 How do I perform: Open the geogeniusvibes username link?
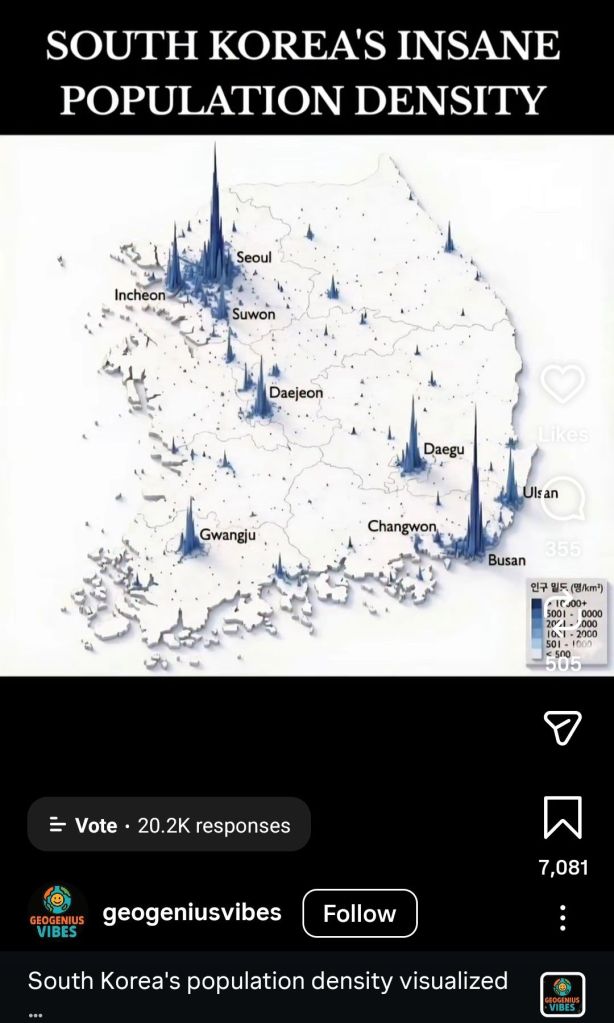pyautogui.click(x=192, y=912)
